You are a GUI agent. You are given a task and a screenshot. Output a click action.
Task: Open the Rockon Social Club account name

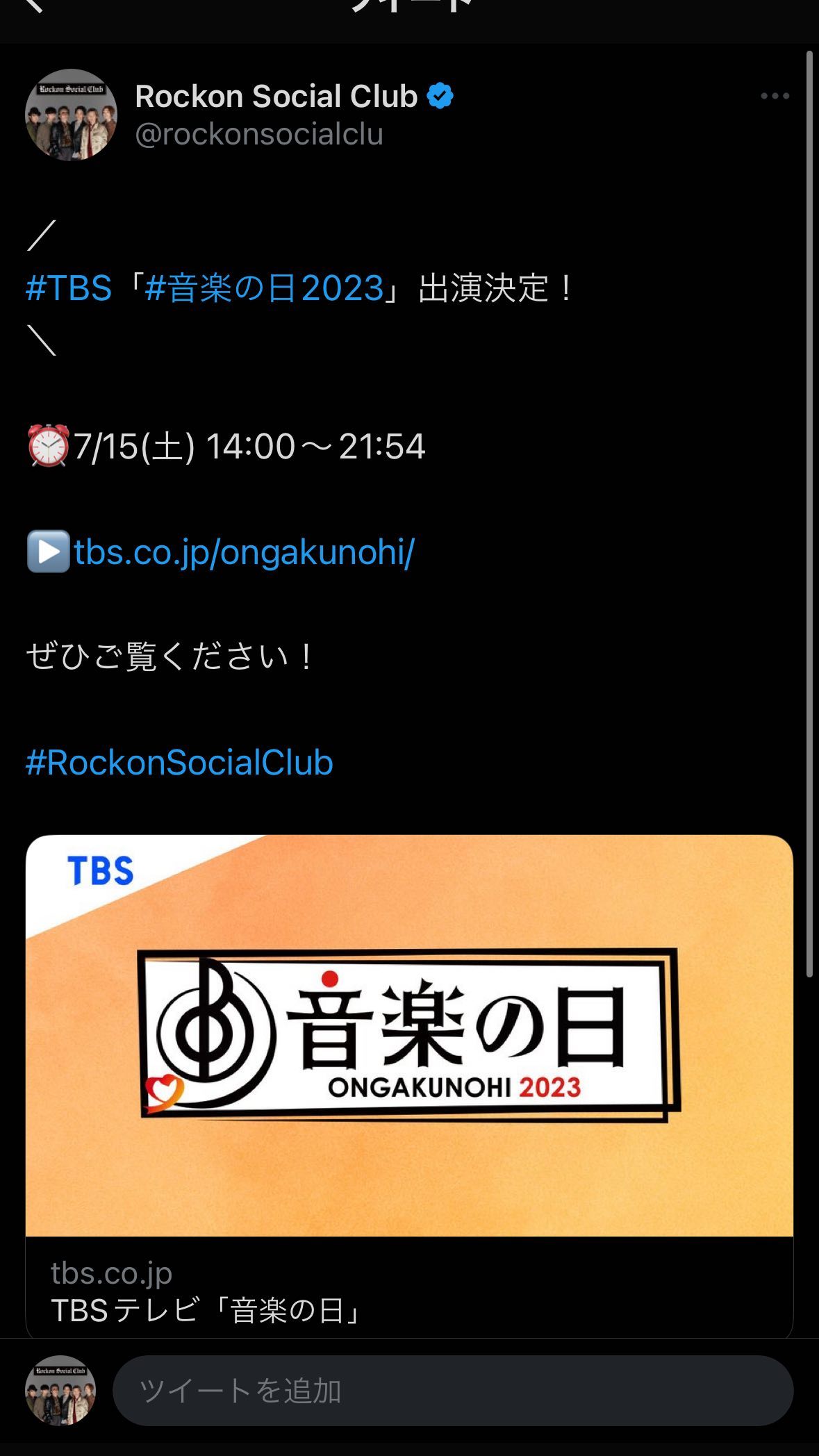(276, 97)
